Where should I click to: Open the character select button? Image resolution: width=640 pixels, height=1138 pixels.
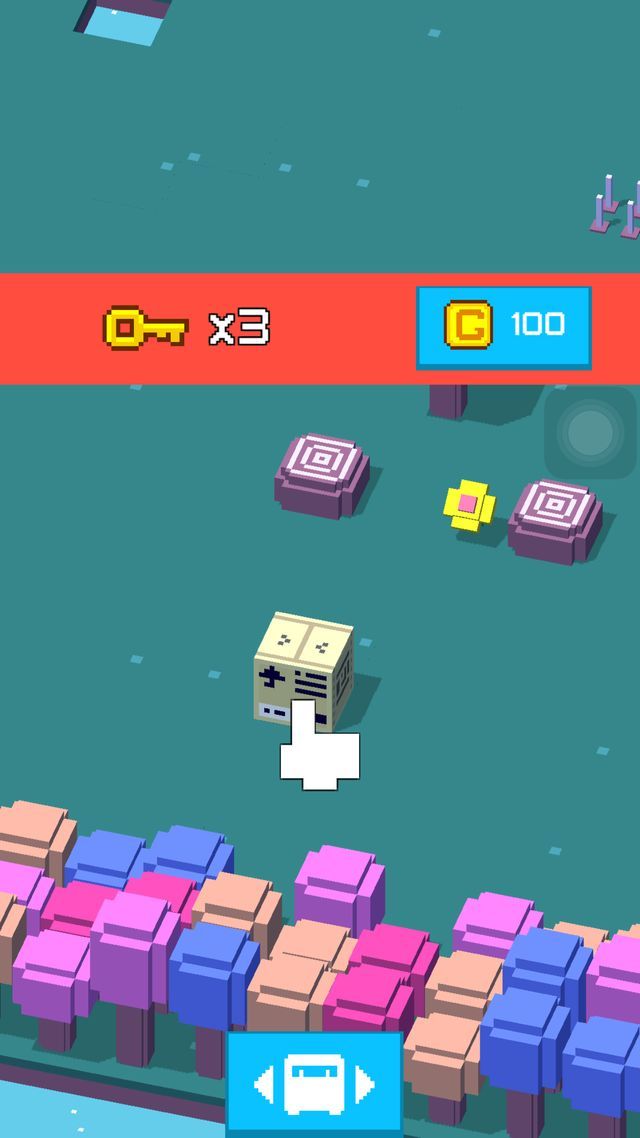click(x=314, y=1085)
